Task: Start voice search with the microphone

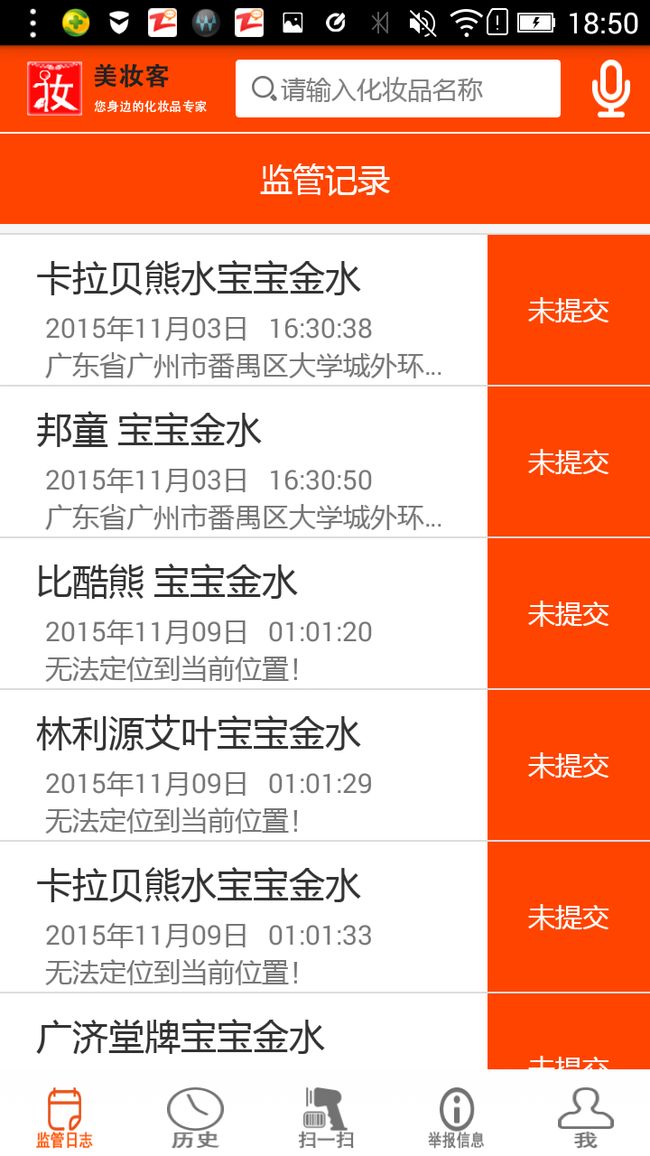Action: point(611,89)
